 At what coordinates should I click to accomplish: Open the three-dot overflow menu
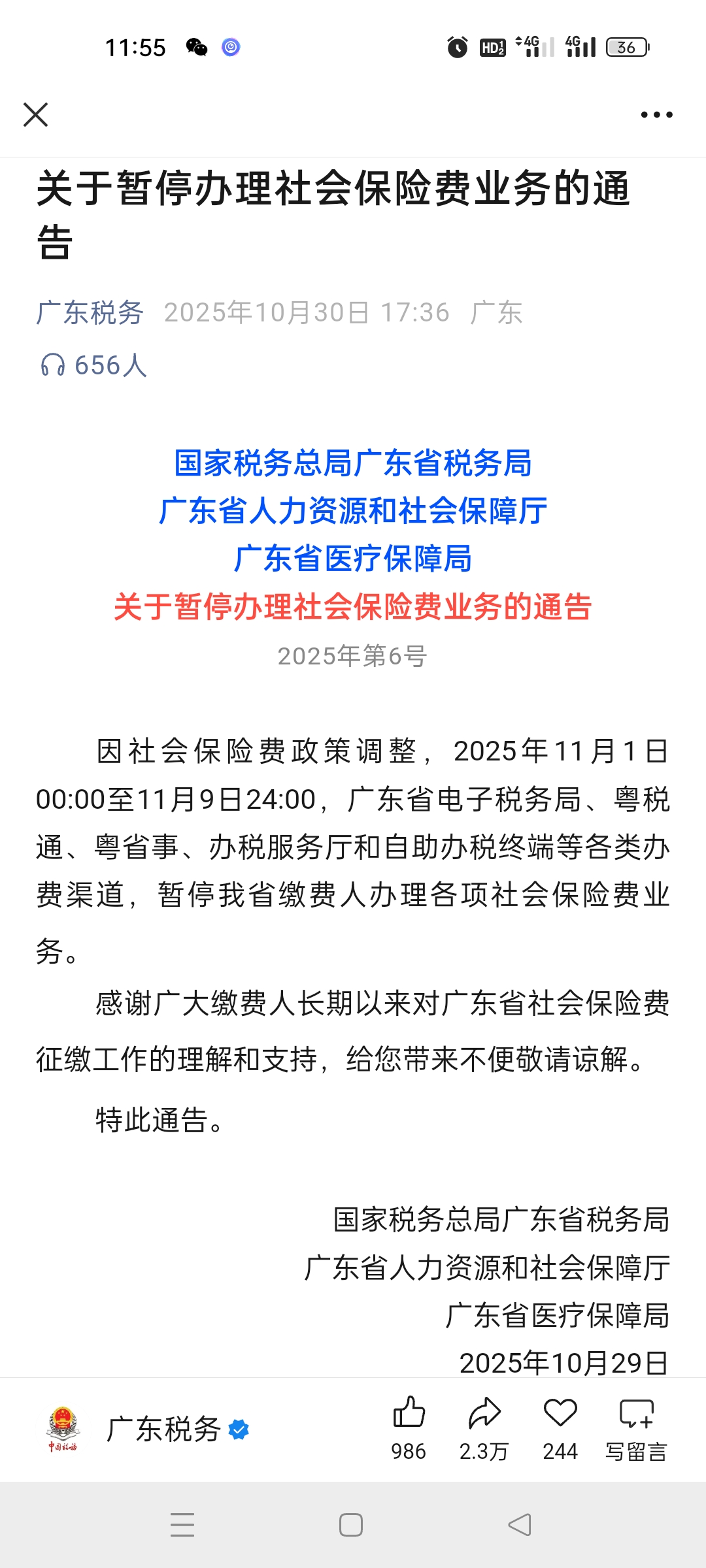[x=656, y=115]
